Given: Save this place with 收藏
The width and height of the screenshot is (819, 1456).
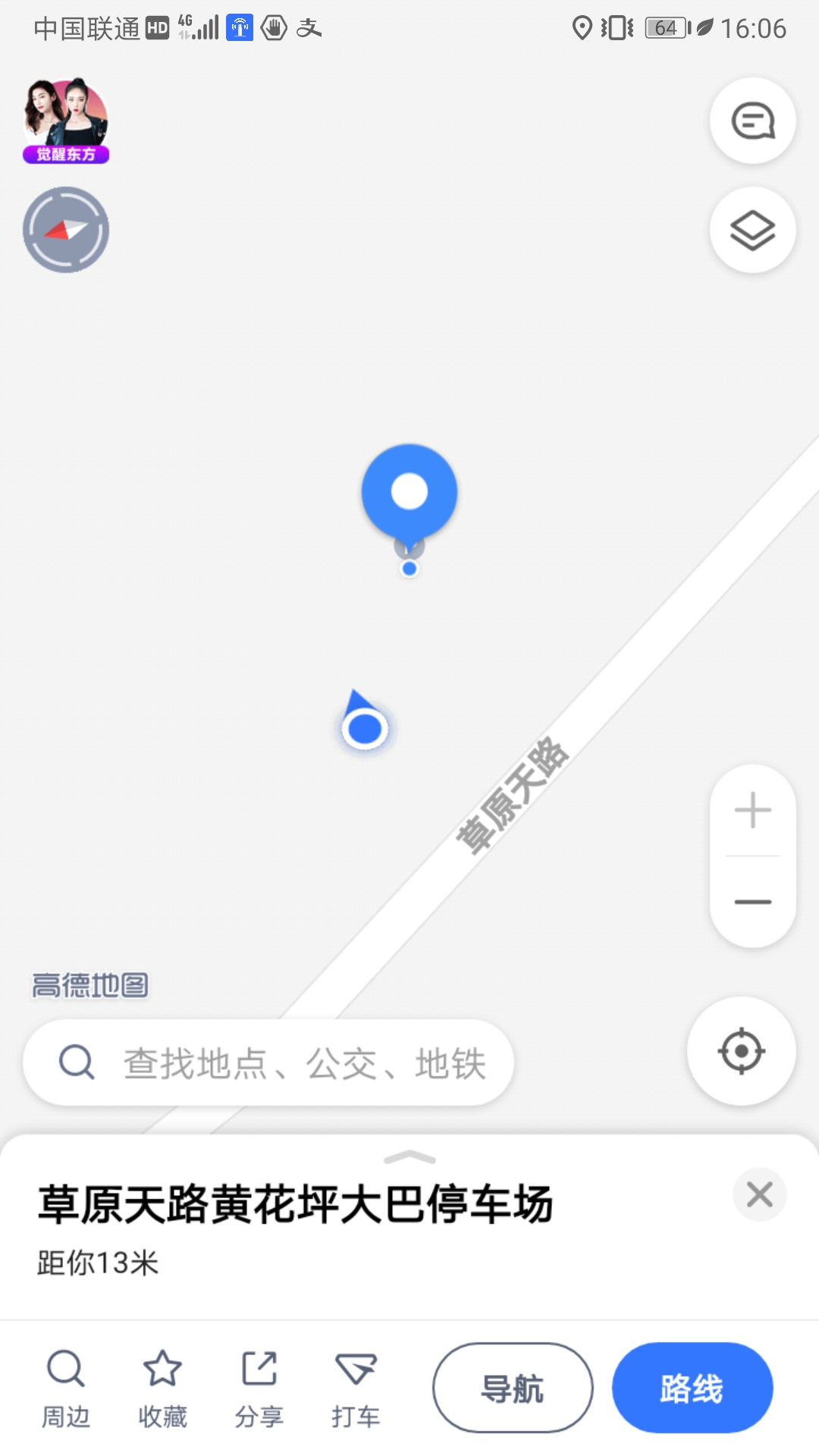Looking at the screenshot, I should click(x=162, y=1389).
